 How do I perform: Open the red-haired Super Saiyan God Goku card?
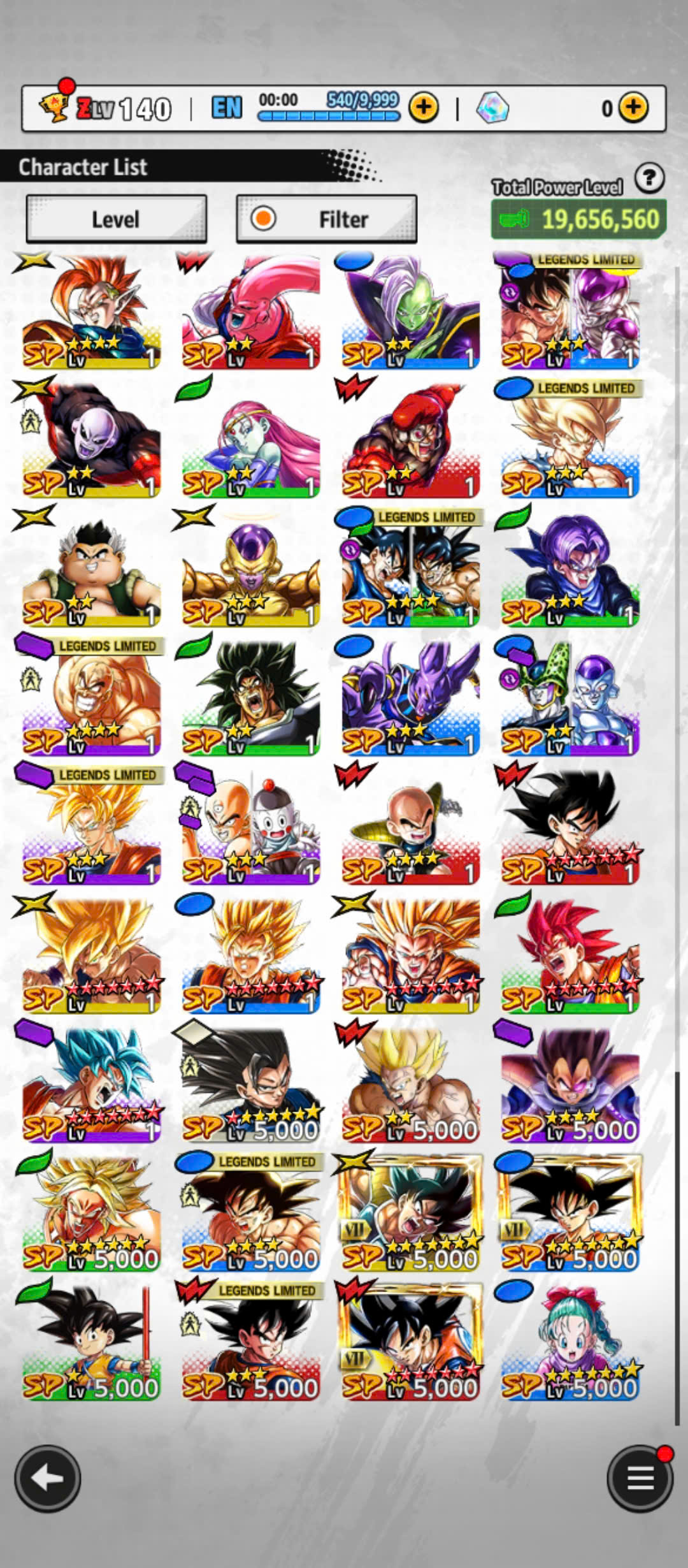[x=570, y=955]
